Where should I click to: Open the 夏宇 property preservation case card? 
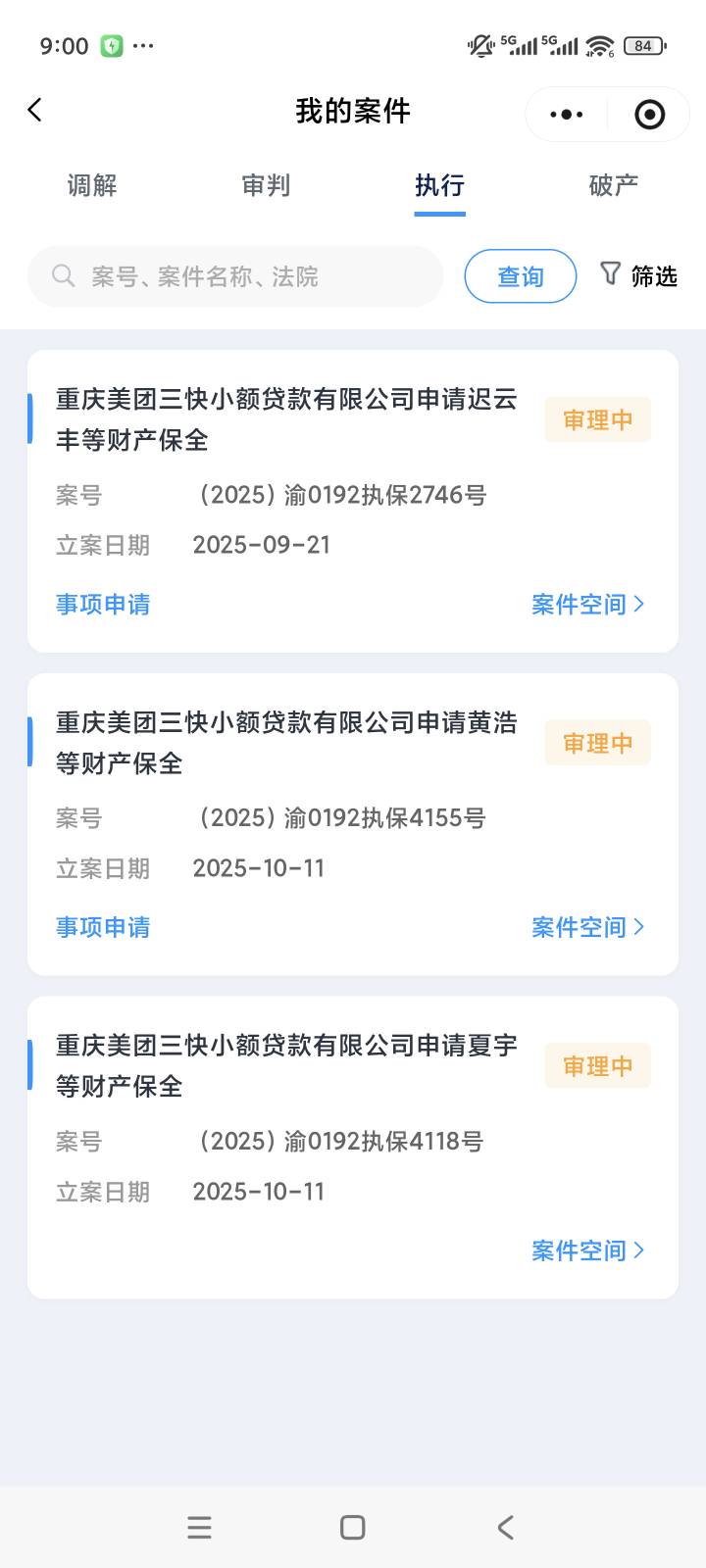tap(286, 1066)
